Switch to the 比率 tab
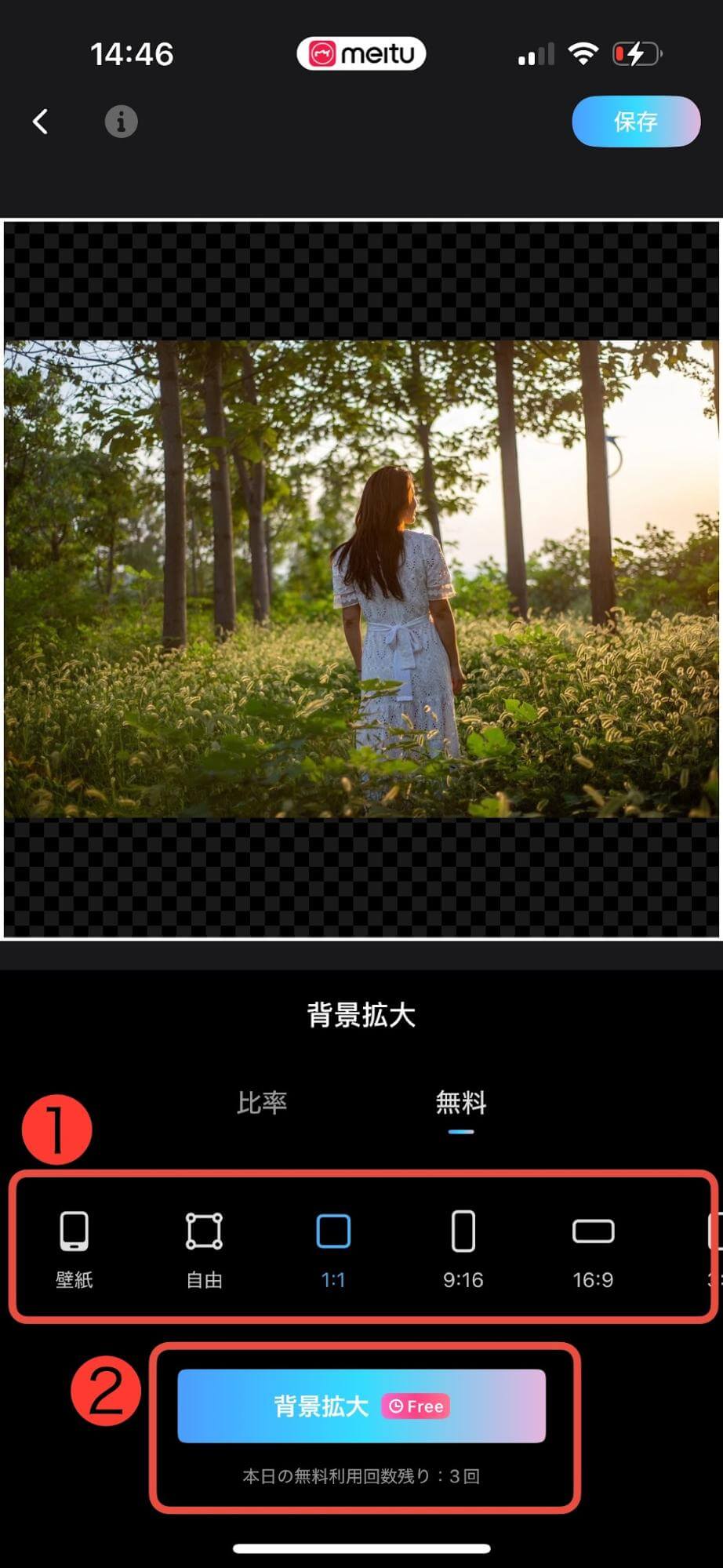The image size is (723, 1568). (262, 1103)
